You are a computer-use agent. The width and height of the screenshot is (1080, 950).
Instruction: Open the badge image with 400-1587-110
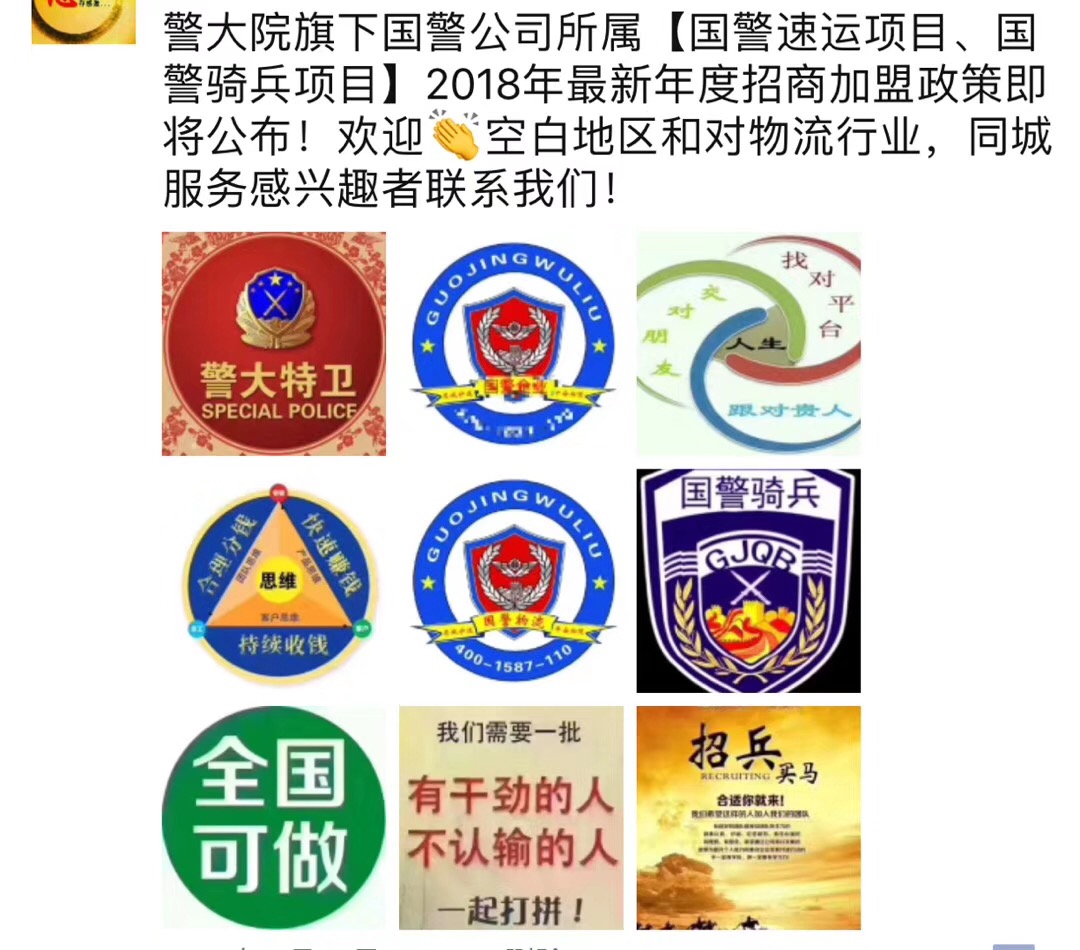pyautogui.click(x=511, y=581)
